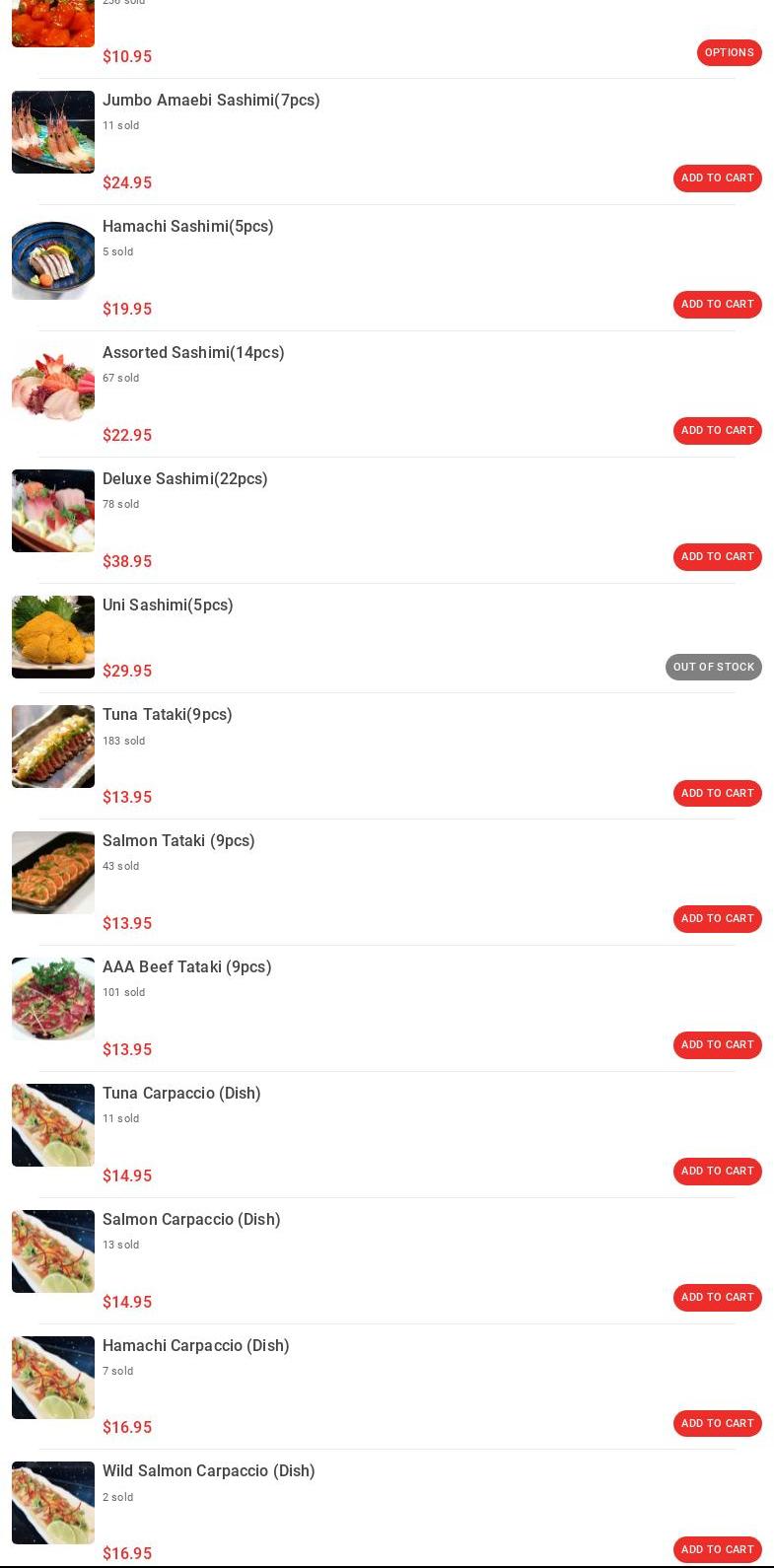Add Jumbo Amaebi Sashimi to cart
774x1568 pixels.
[717, 178]
